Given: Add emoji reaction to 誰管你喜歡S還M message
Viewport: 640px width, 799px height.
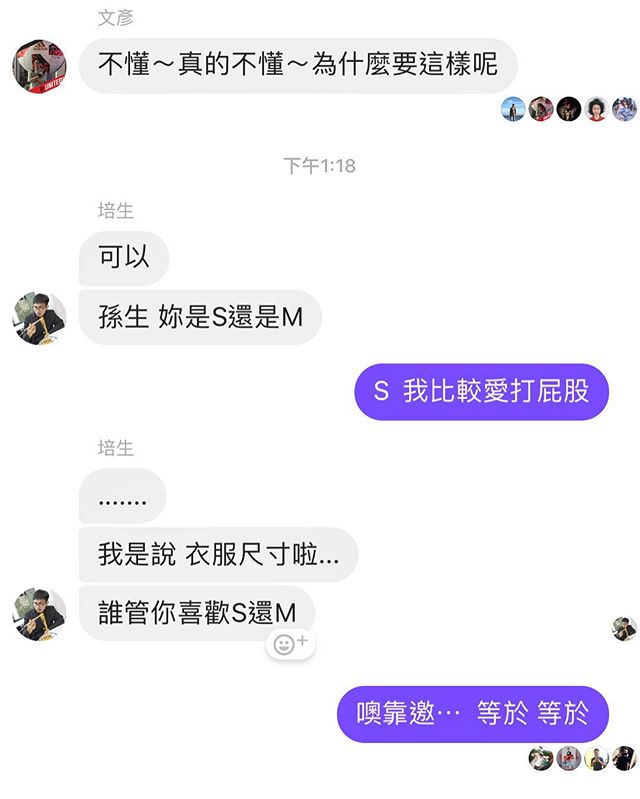Looking at the screenshot, I should coord(290,644).
